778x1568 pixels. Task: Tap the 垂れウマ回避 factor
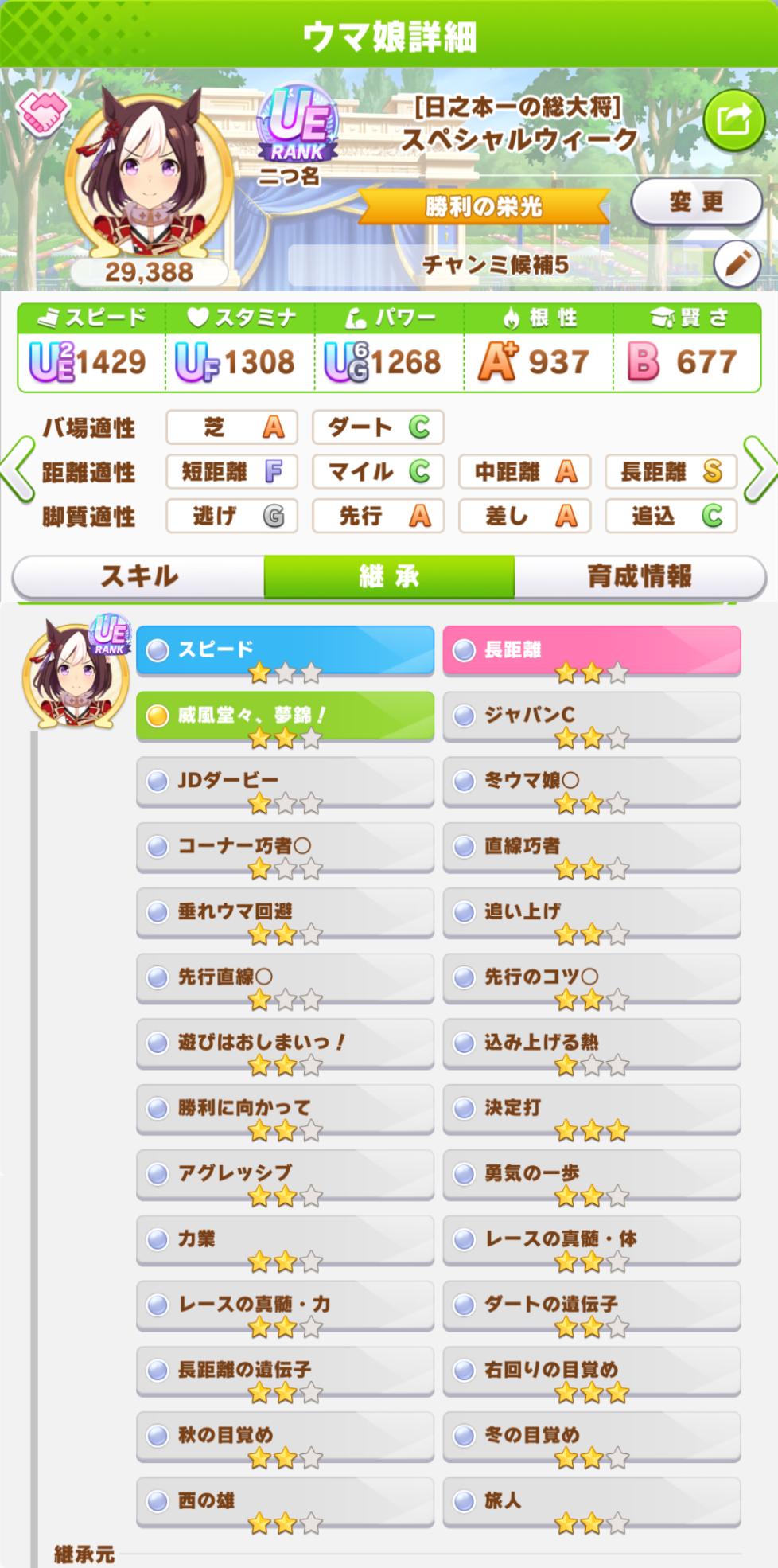coord(285,912)
